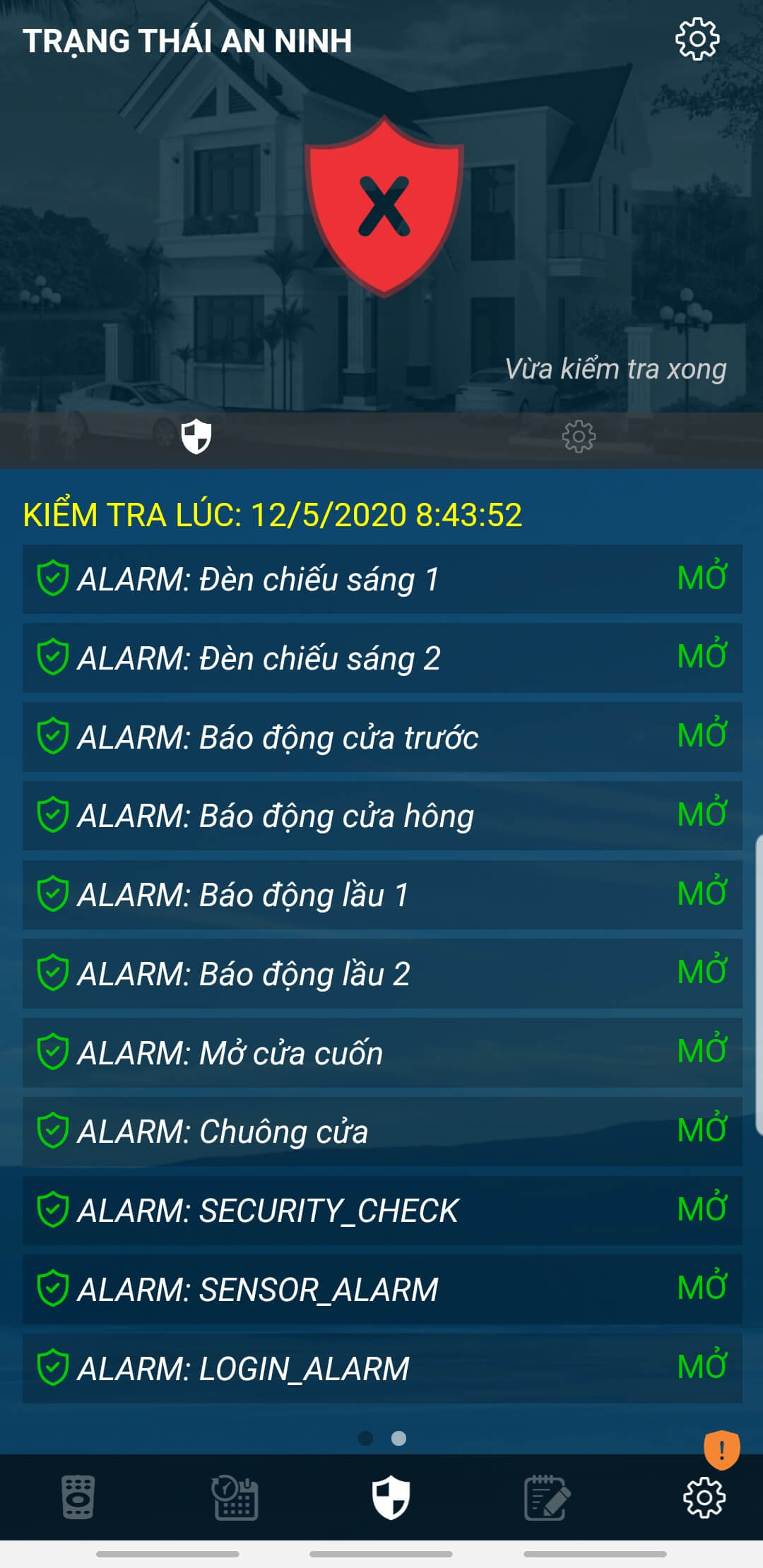Select ALARM: Báo động cửa hông

click(x=381, y=816)
